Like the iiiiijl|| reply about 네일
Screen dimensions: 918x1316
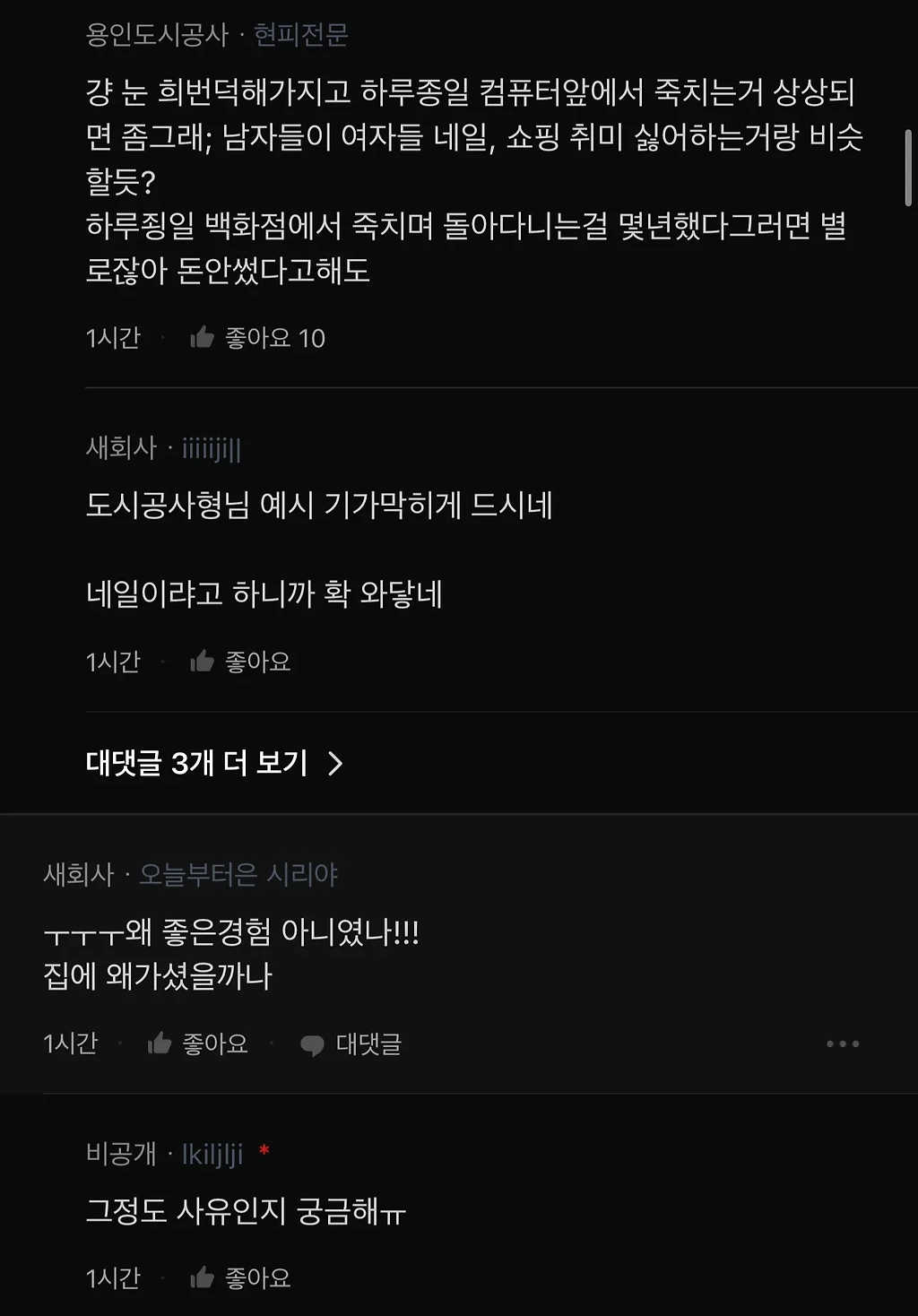point(240,662)
